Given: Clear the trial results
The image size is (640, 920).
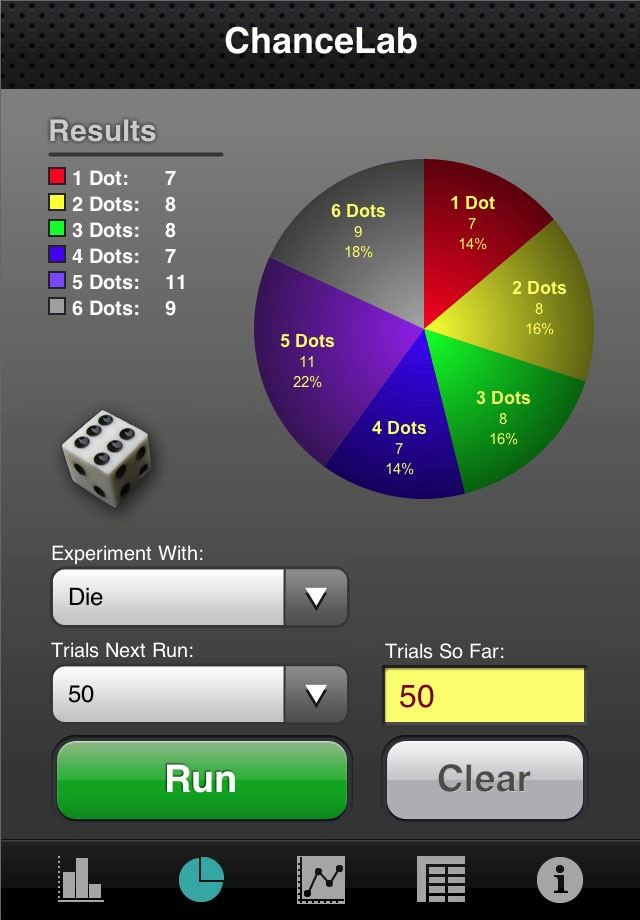Looking at the screenshot, I should click(484, 780).
